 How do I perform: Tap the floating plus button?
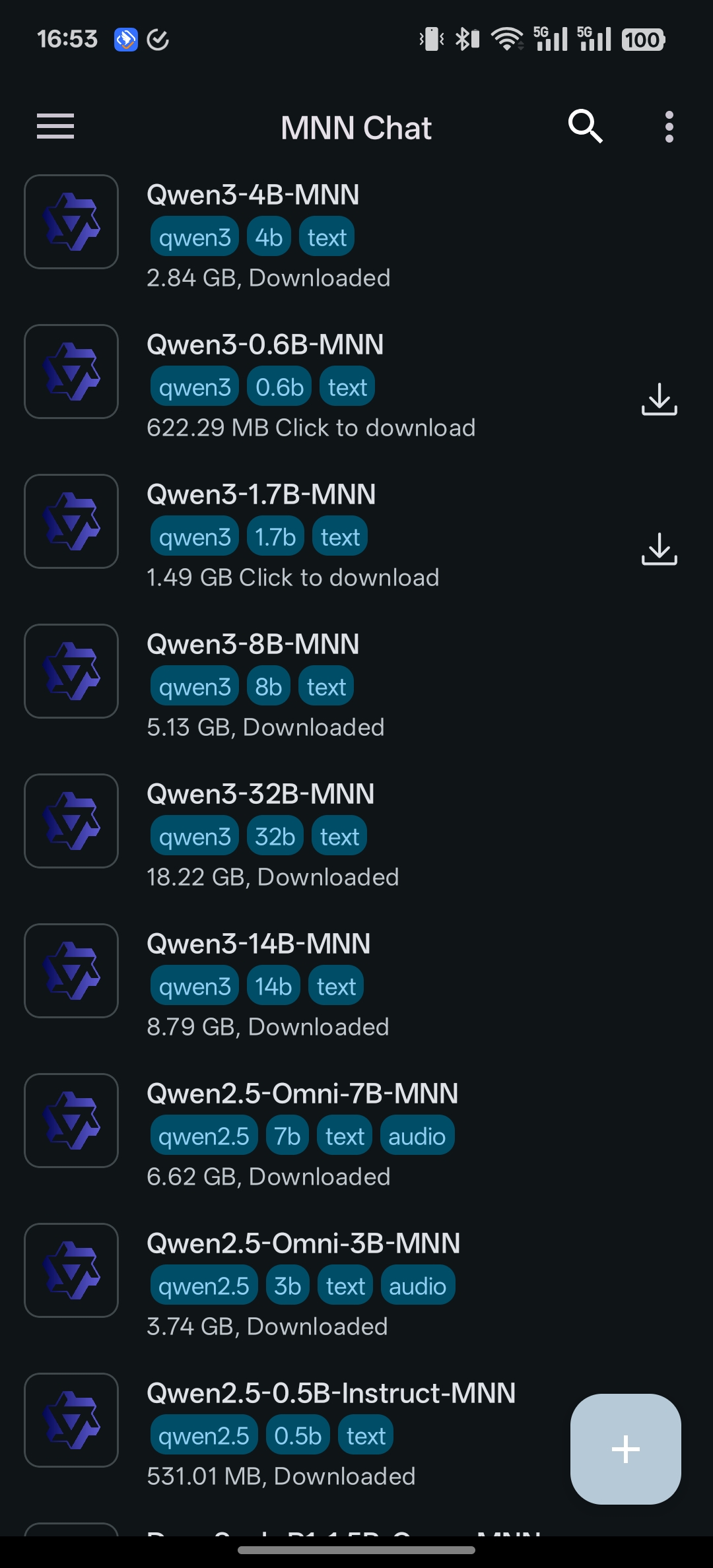coord(626,1449)
